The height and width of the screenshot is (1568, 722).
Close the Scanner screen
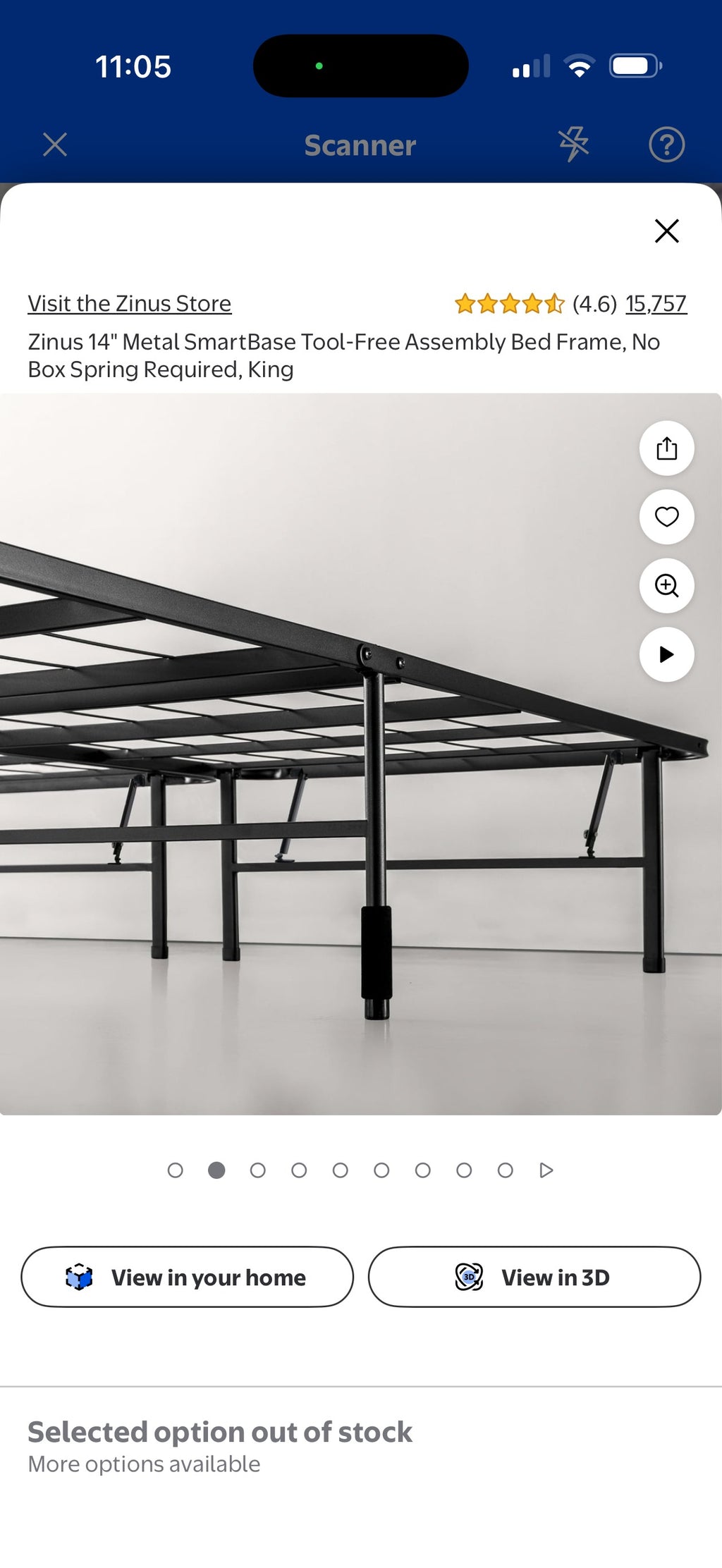pyautogui.click(x=55, y=145)
